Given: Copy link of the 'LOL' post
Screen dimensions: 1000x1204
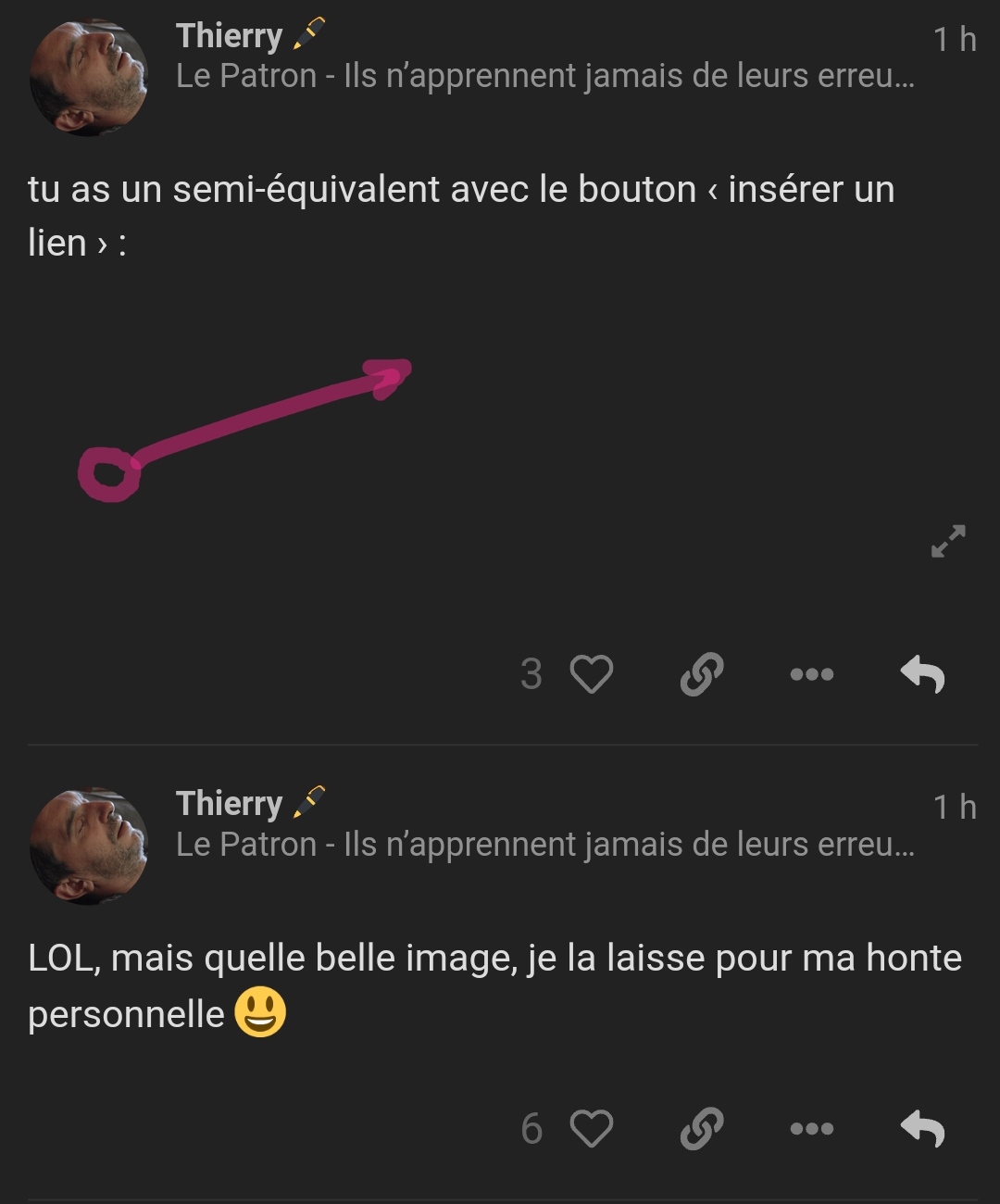Looking at the screenshot, I should point(701,1128).
